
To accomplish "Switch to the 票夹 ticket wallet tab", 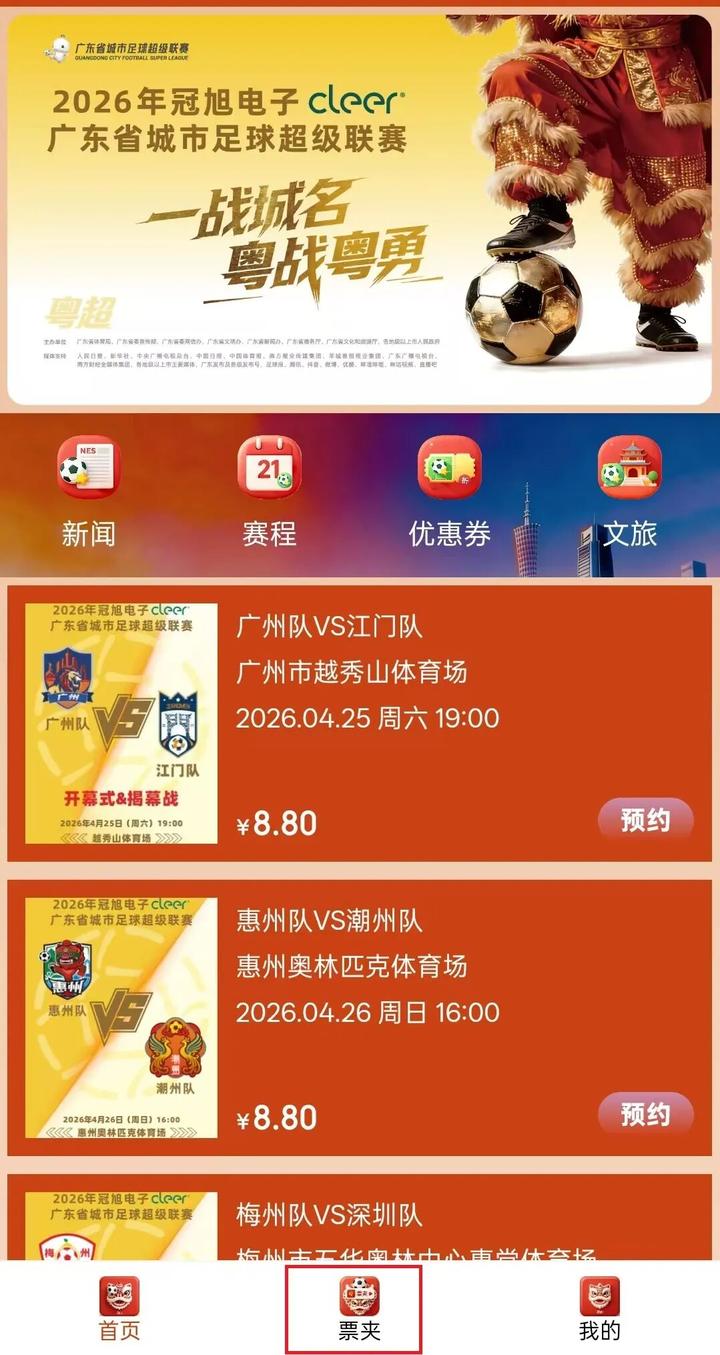I will tap(359, 1310).
